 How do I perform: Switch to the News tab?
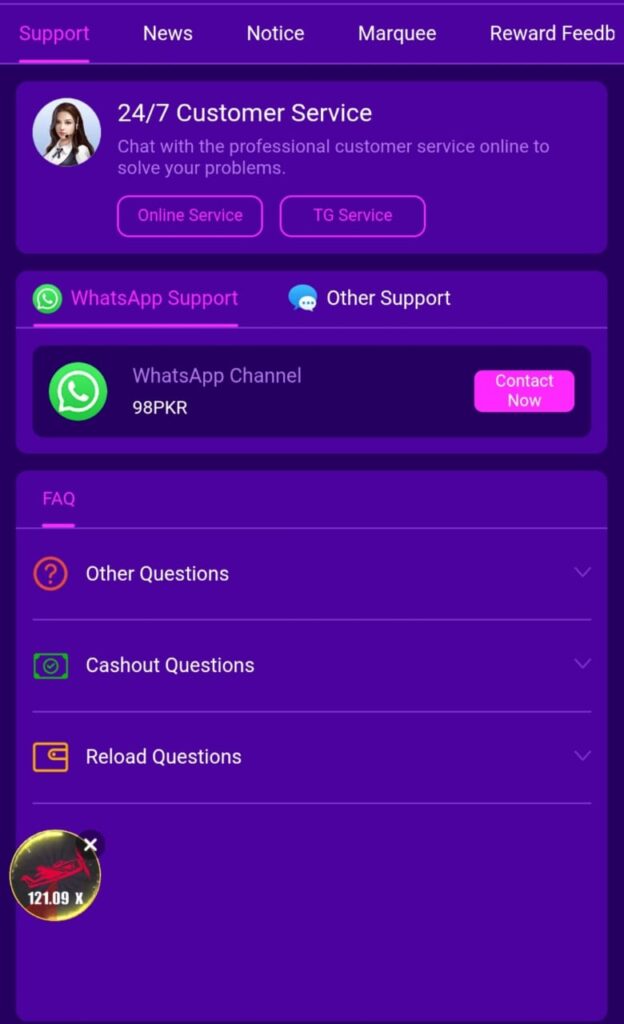[x=167, y=33]
